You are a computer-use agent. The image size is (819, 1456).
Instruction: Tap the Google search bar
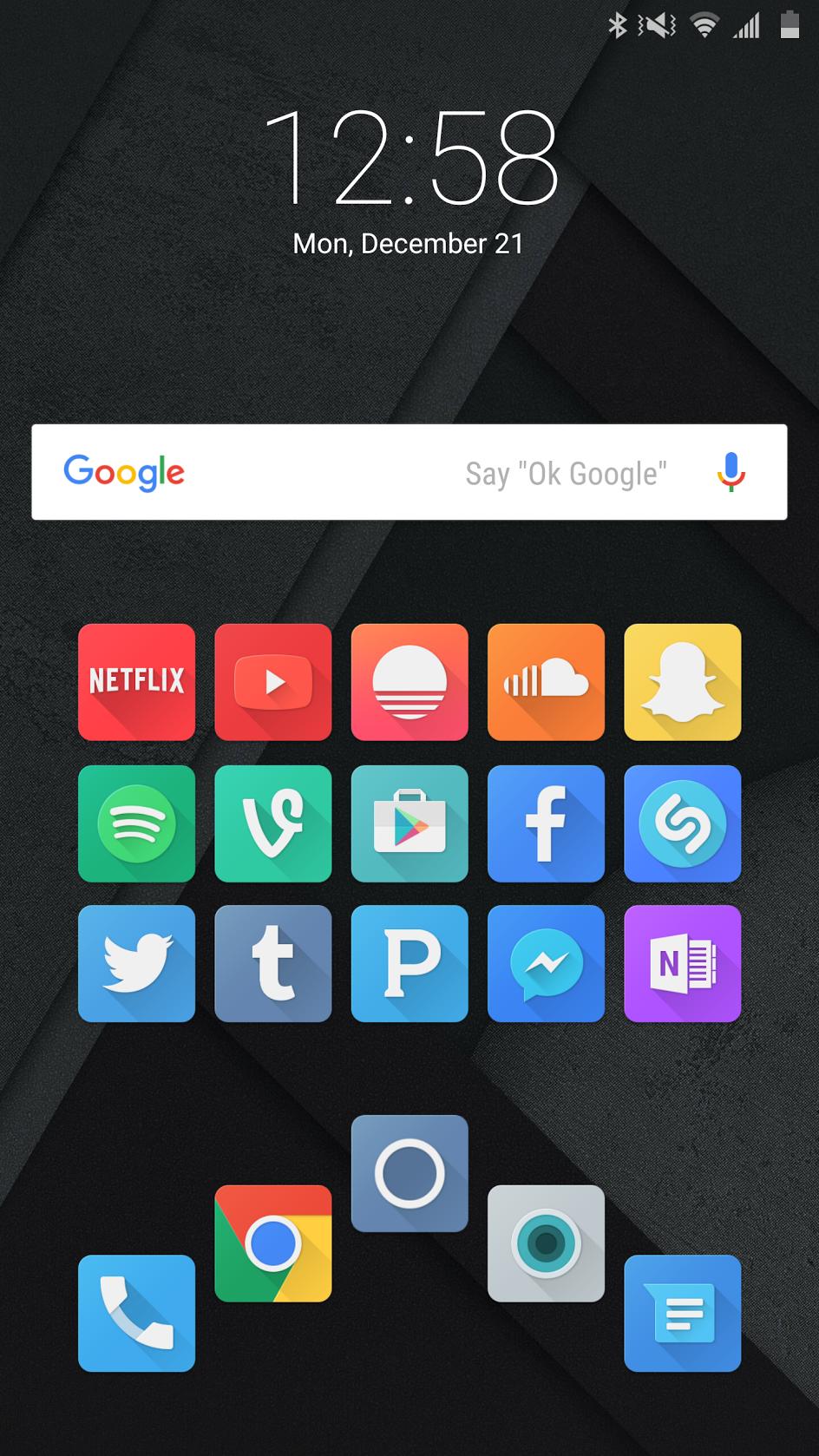[x=347, y=473]
